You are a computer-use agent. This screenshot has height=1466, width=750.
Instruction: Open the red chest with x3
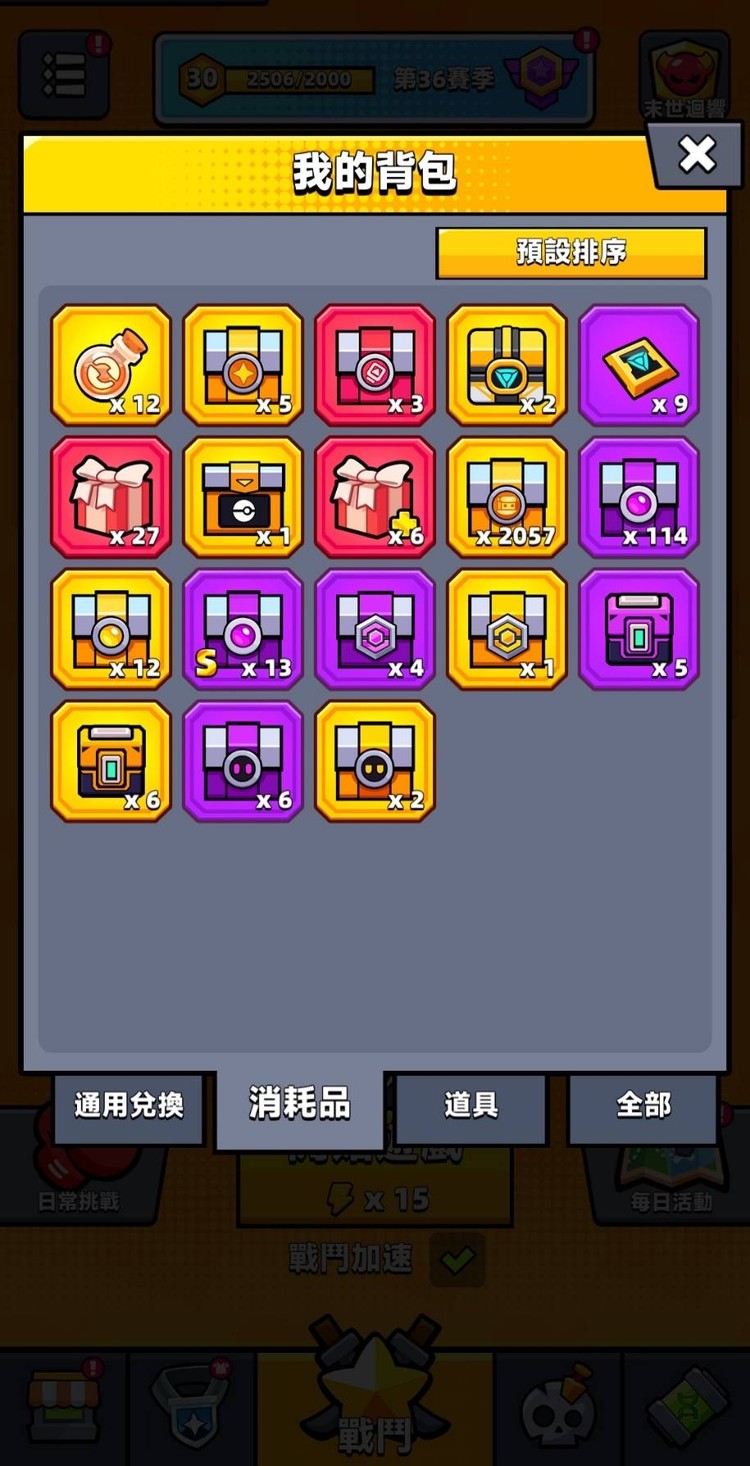click(375, 365)
